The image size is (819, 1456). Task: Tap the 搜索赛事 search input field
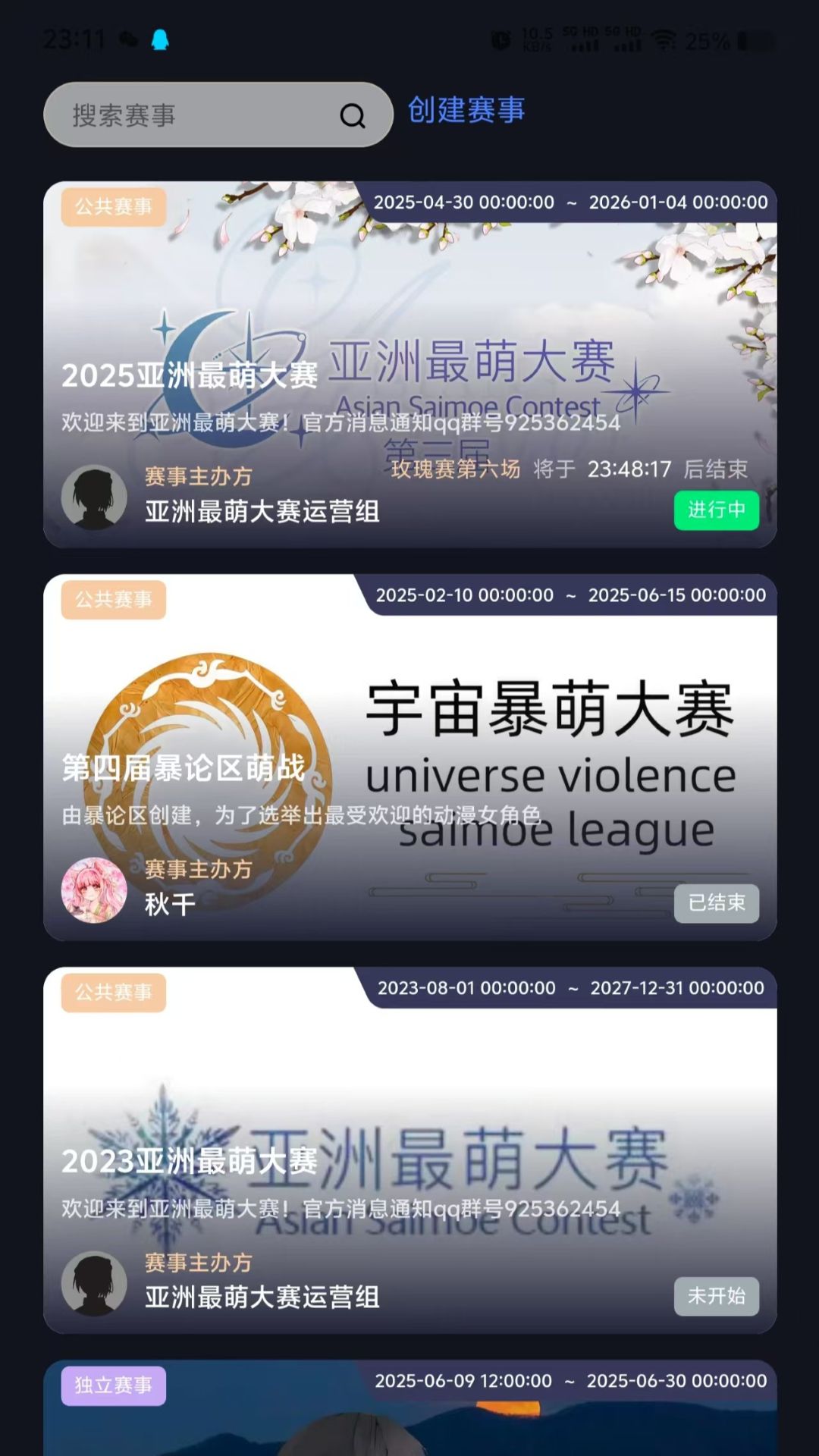190,115
